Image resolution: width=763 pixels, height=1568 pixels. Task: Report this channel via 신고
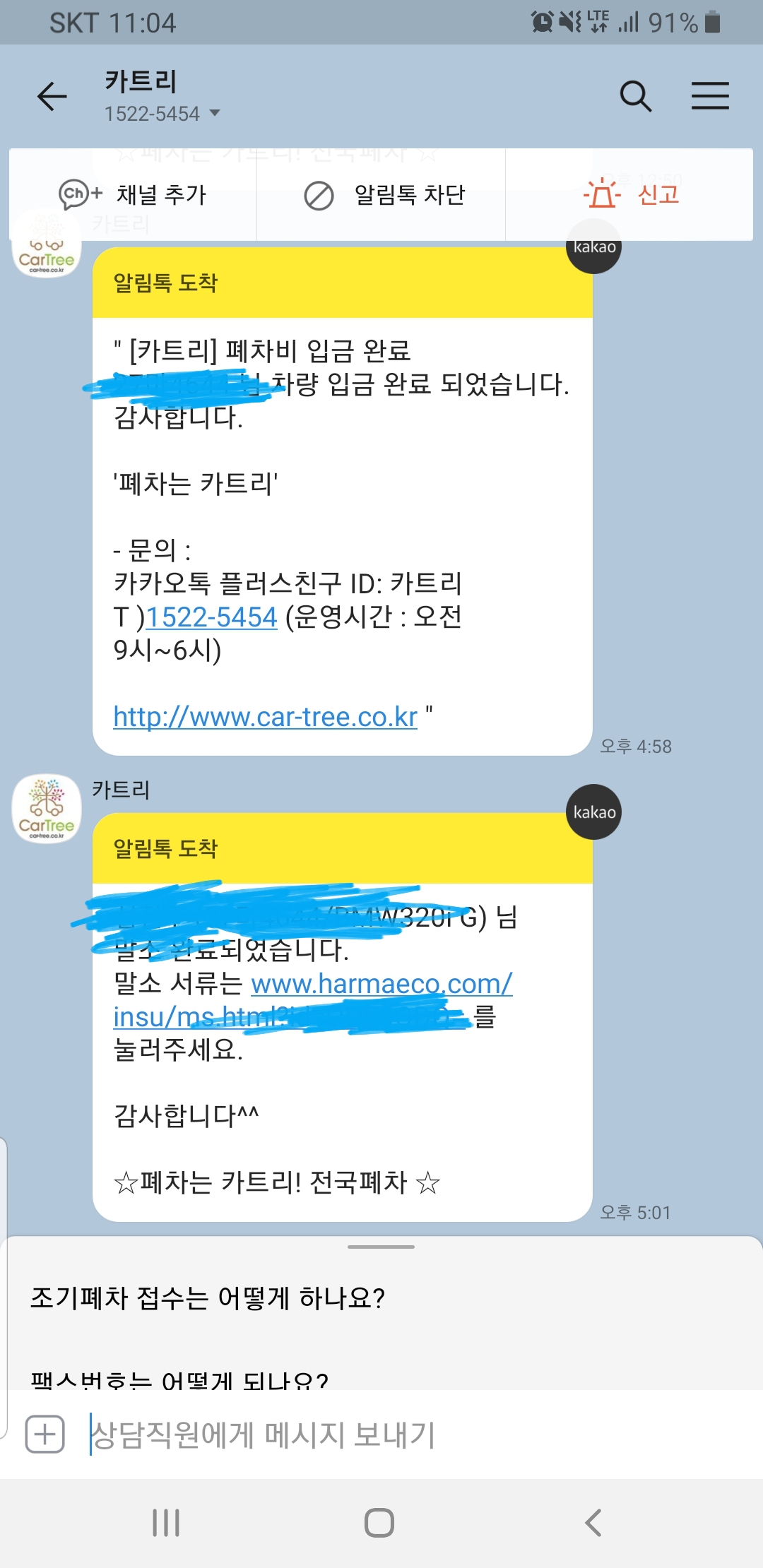tap(631, 194)
